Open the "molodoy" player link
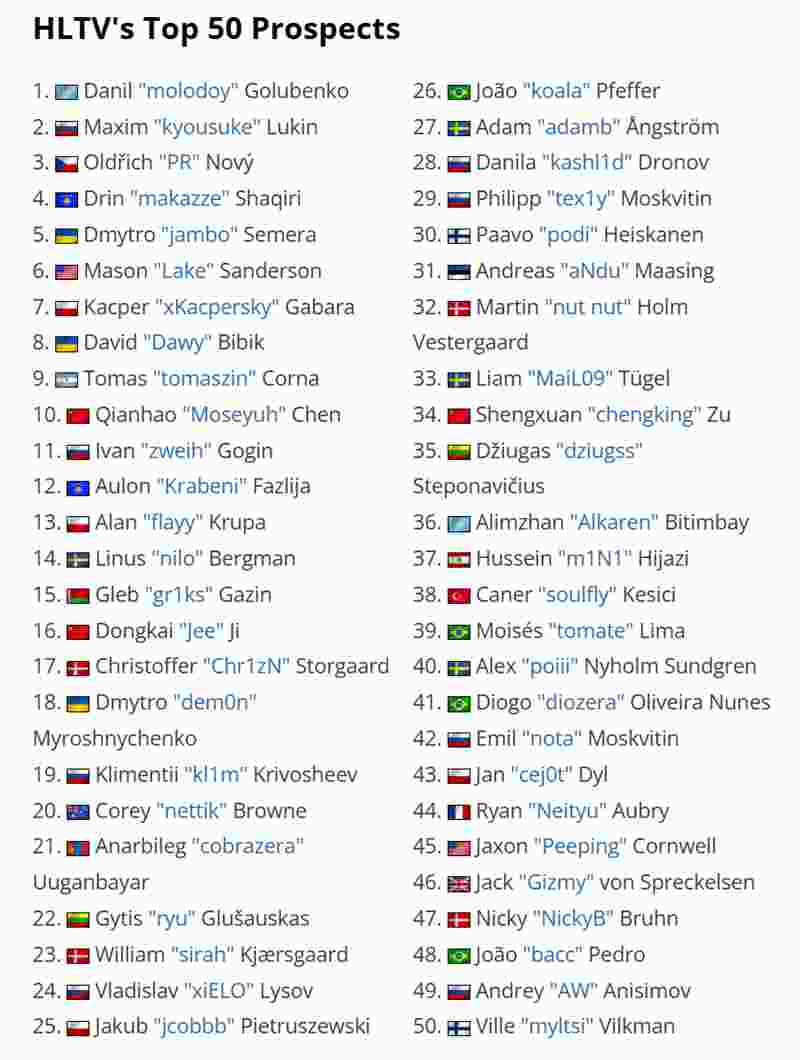 pos(189,91)
